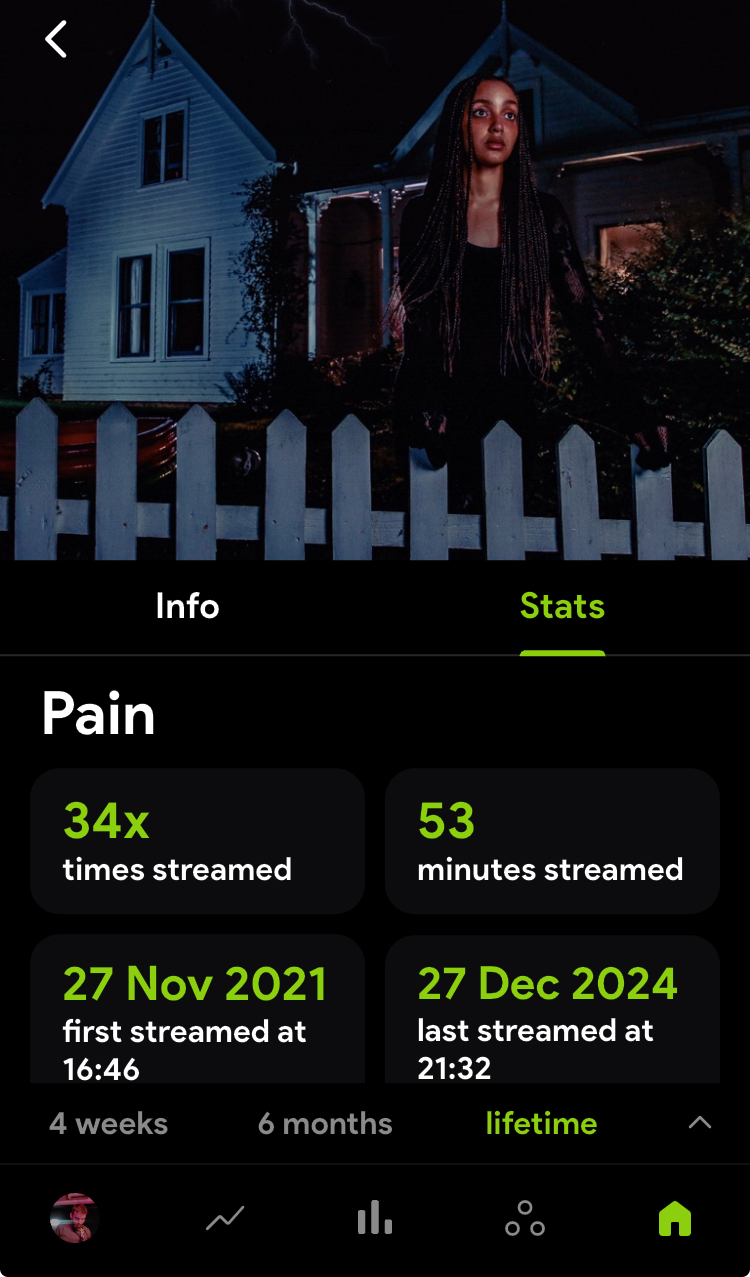The image size is (750, 1277).
Task: Switch range to 6 months
Action: [x=325, y=1123]
